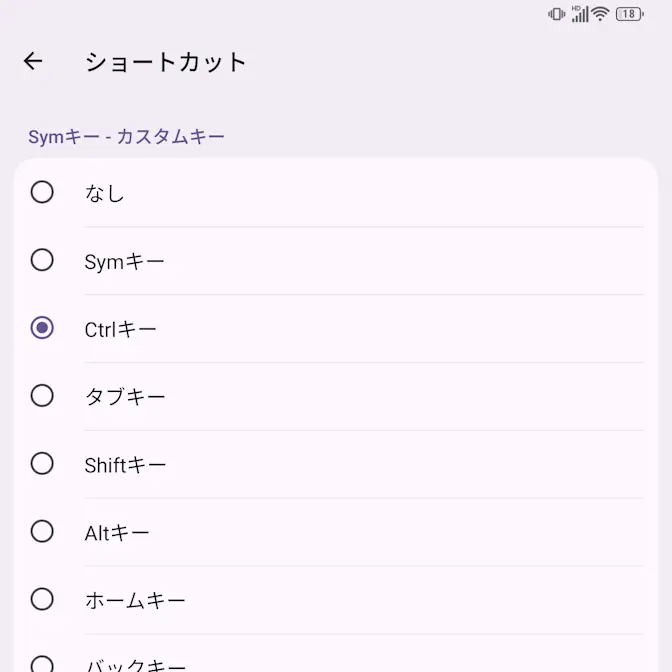Select the なし option

click(x=42, y=192)
